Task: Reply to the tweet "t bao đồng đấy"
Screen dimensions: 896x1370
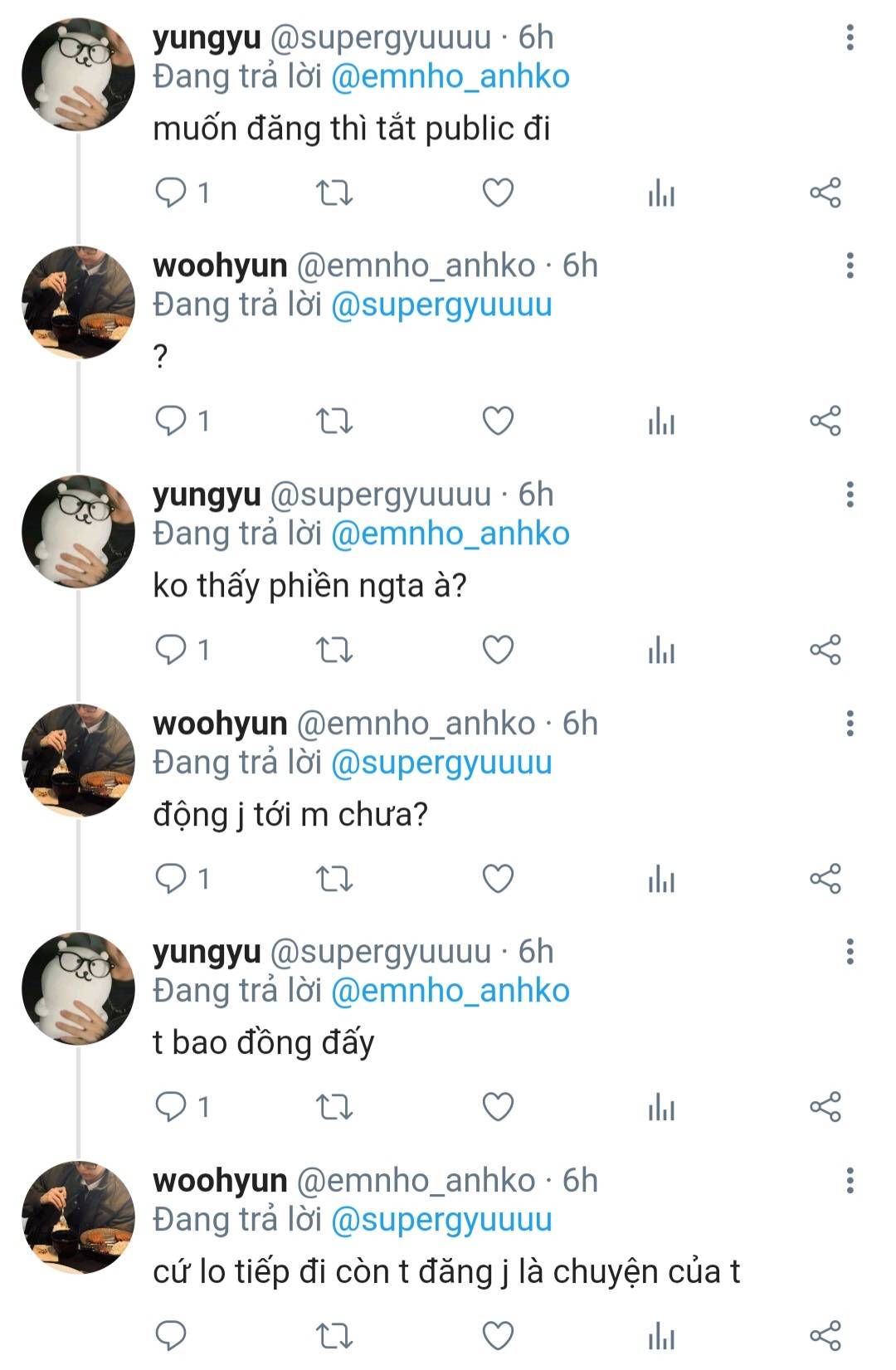Action: pos(171,1107)
